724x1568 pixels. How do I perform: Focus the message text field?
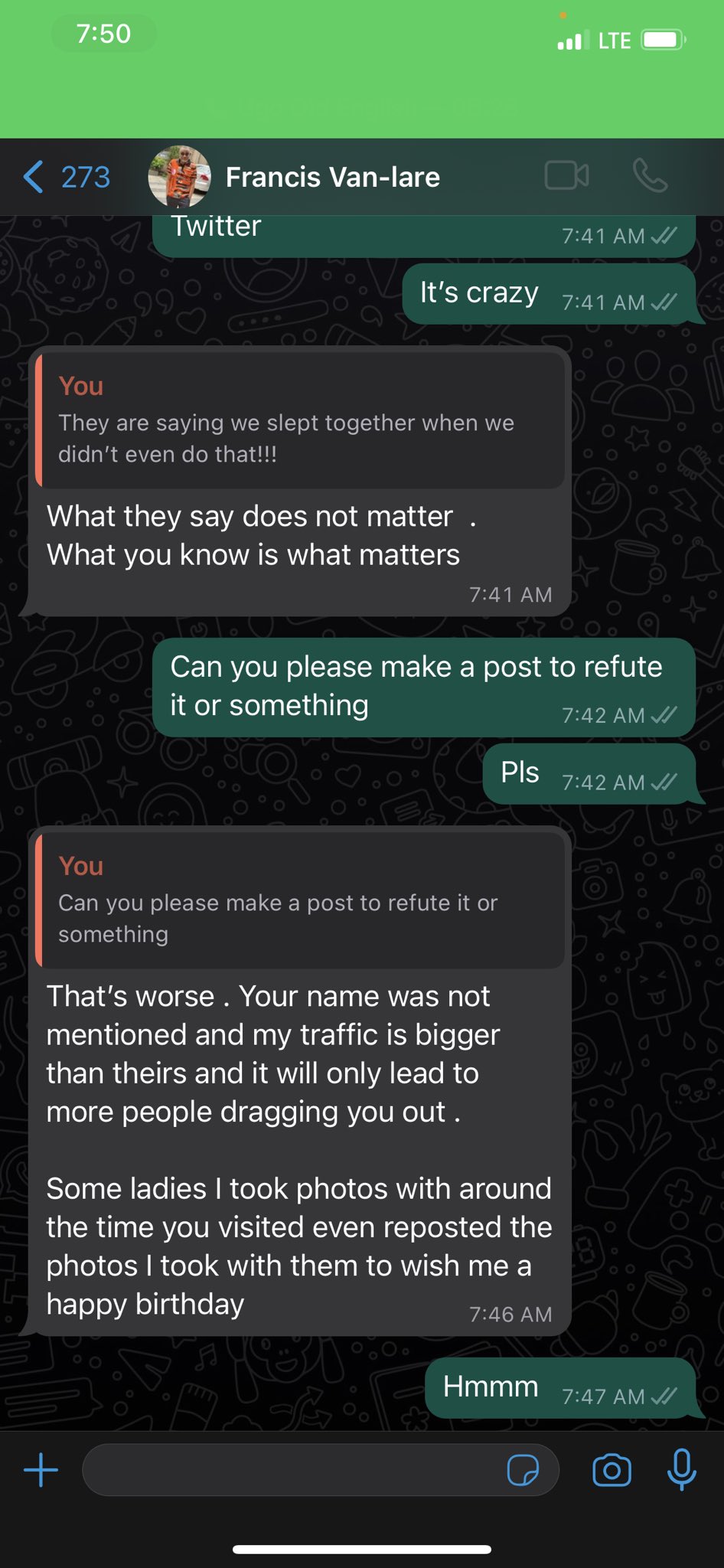[291, 1471]
